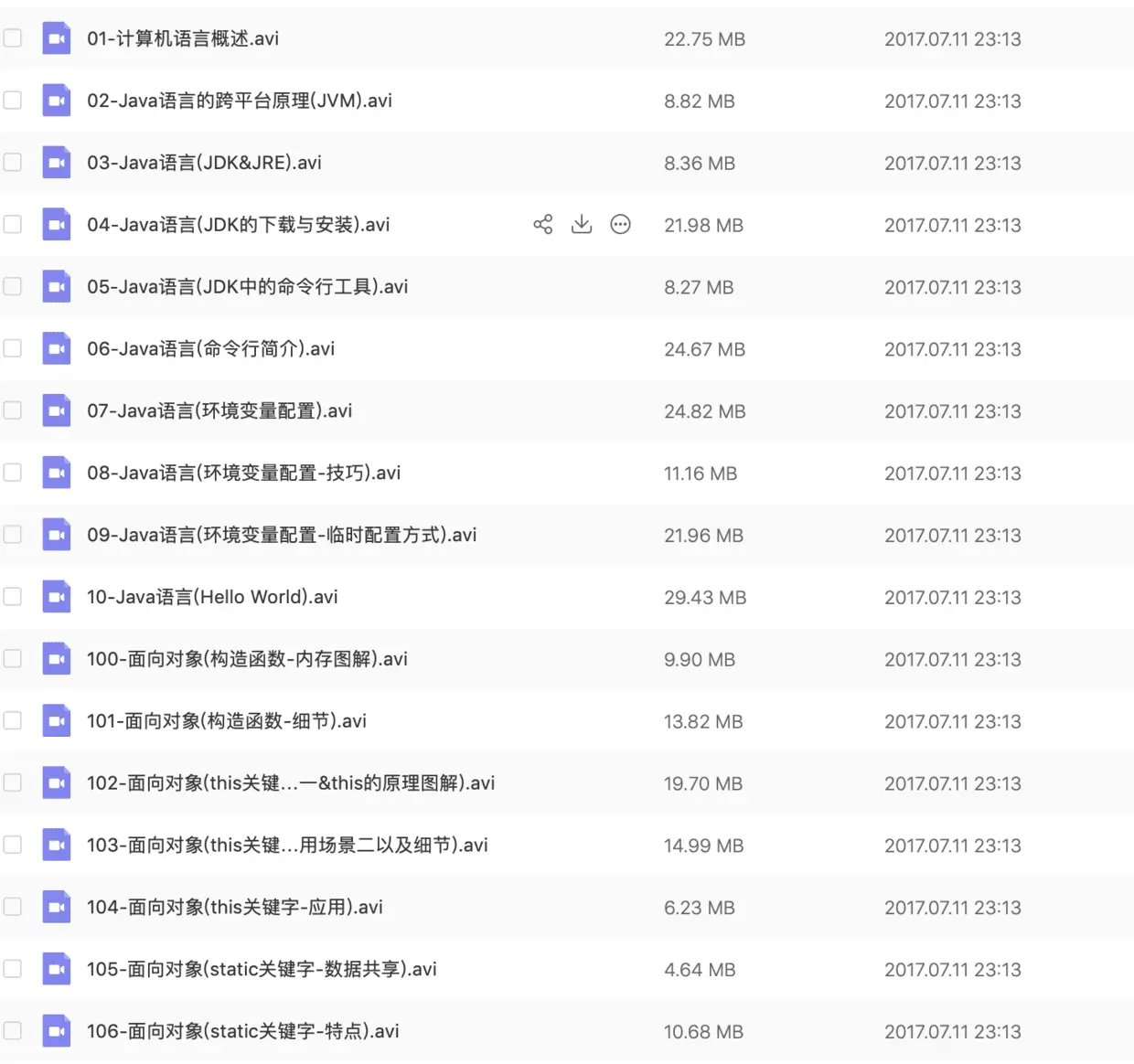Open the 103-面向对象 this关键字 用场景二以及细节 video

[x=287, y=846]
